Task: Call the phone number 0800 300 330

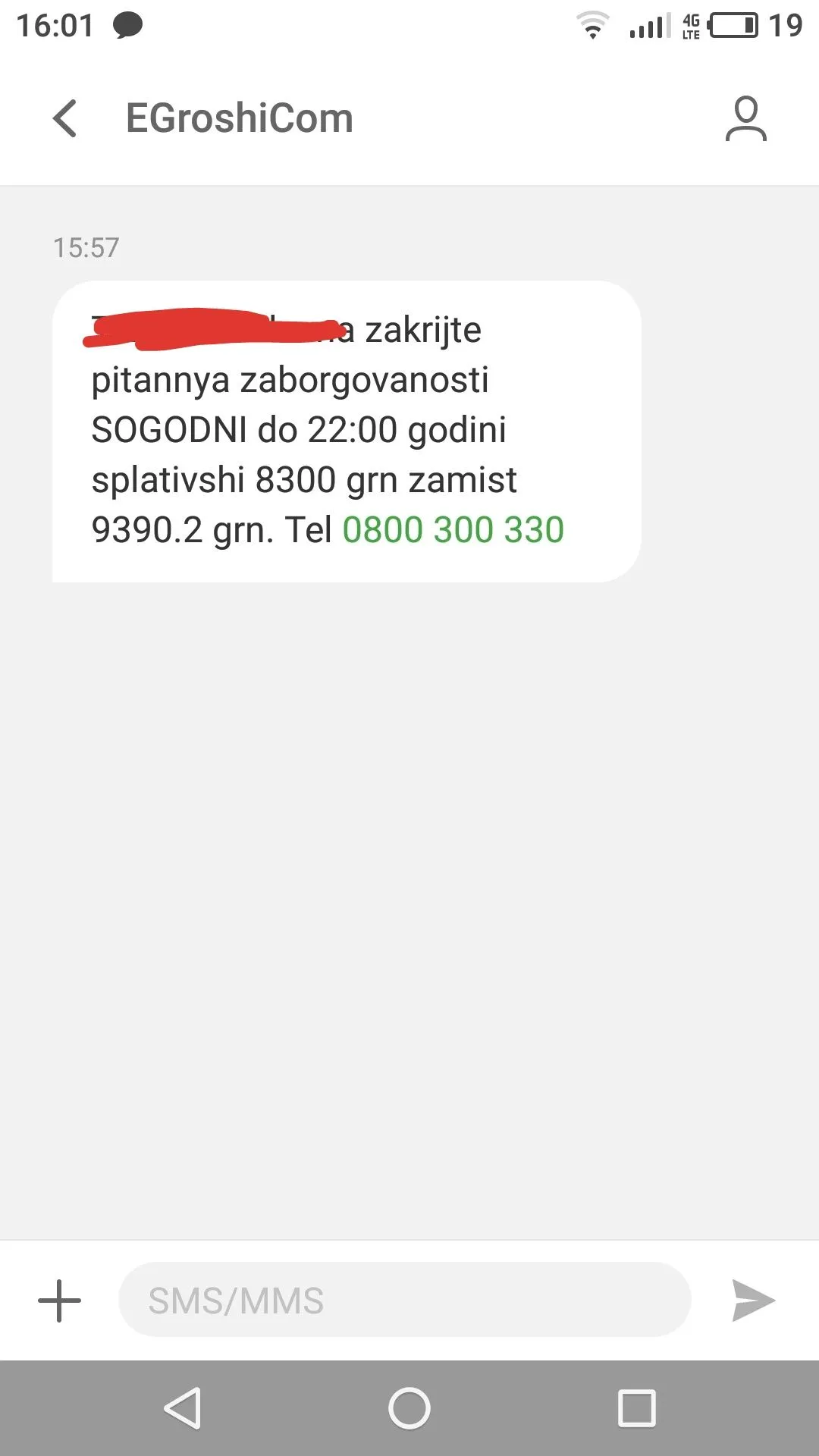Action: 453,530
